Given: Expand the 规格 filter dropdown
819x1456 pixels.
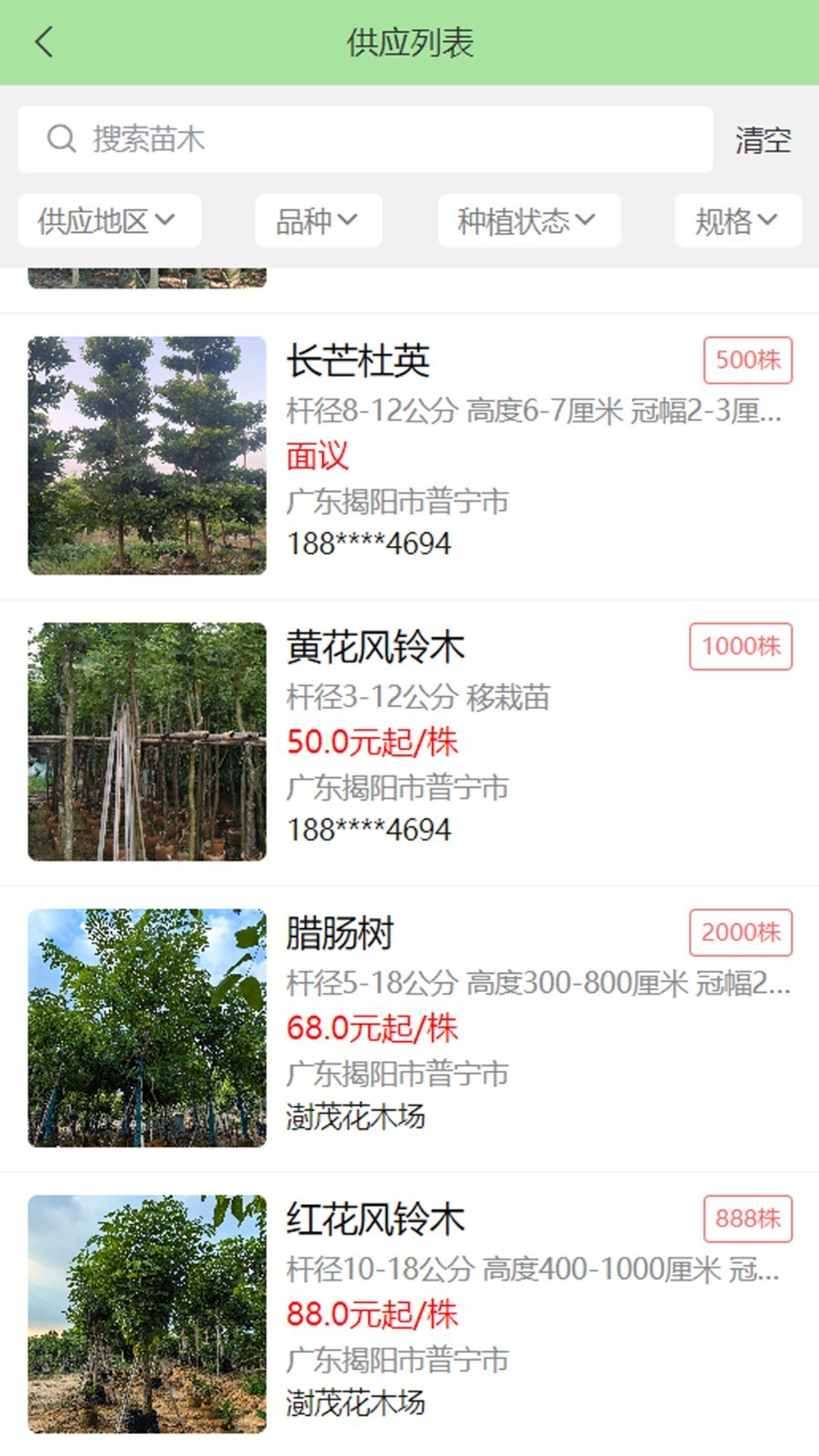Looking at the screenshot, I should [737, 219].
